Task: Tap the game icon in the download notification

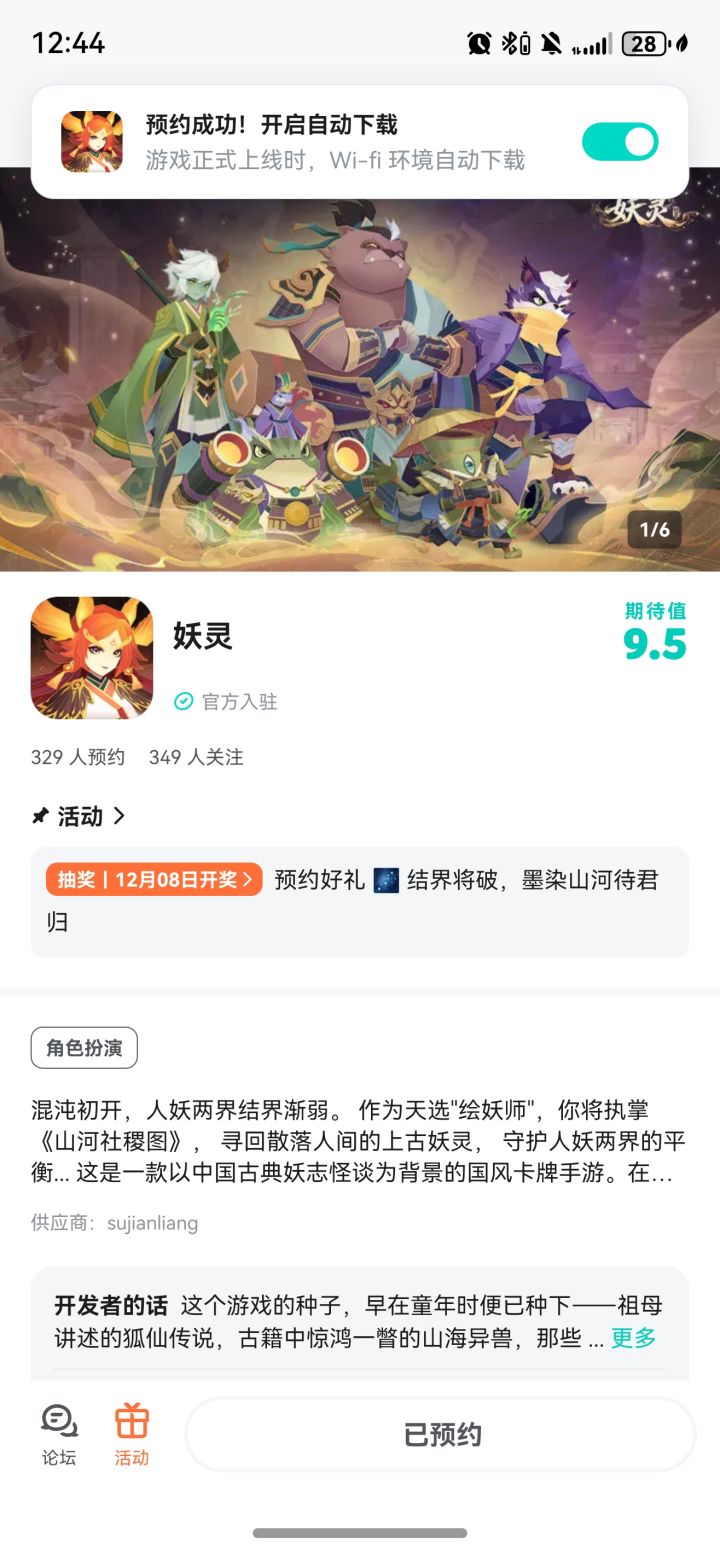Action: tap(91, 141)
